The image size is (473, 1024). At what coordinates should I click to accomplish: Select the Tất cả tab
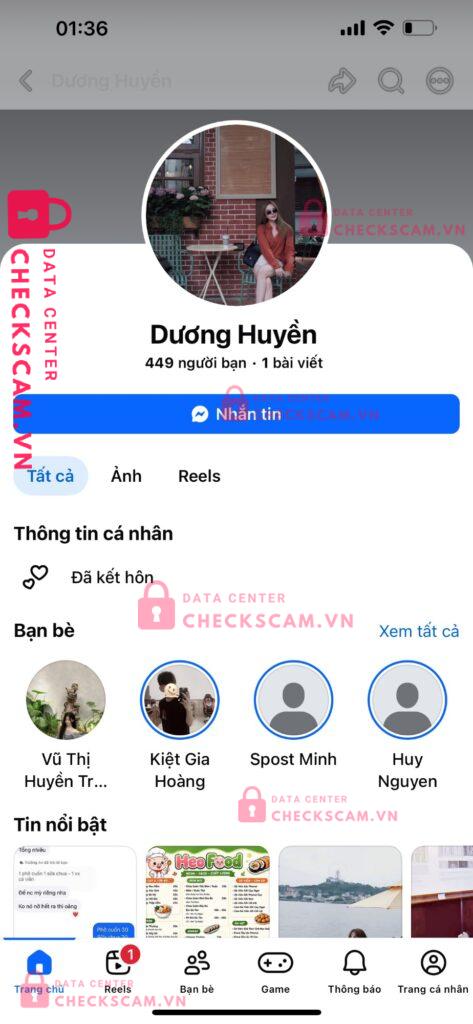click(50, 476)
